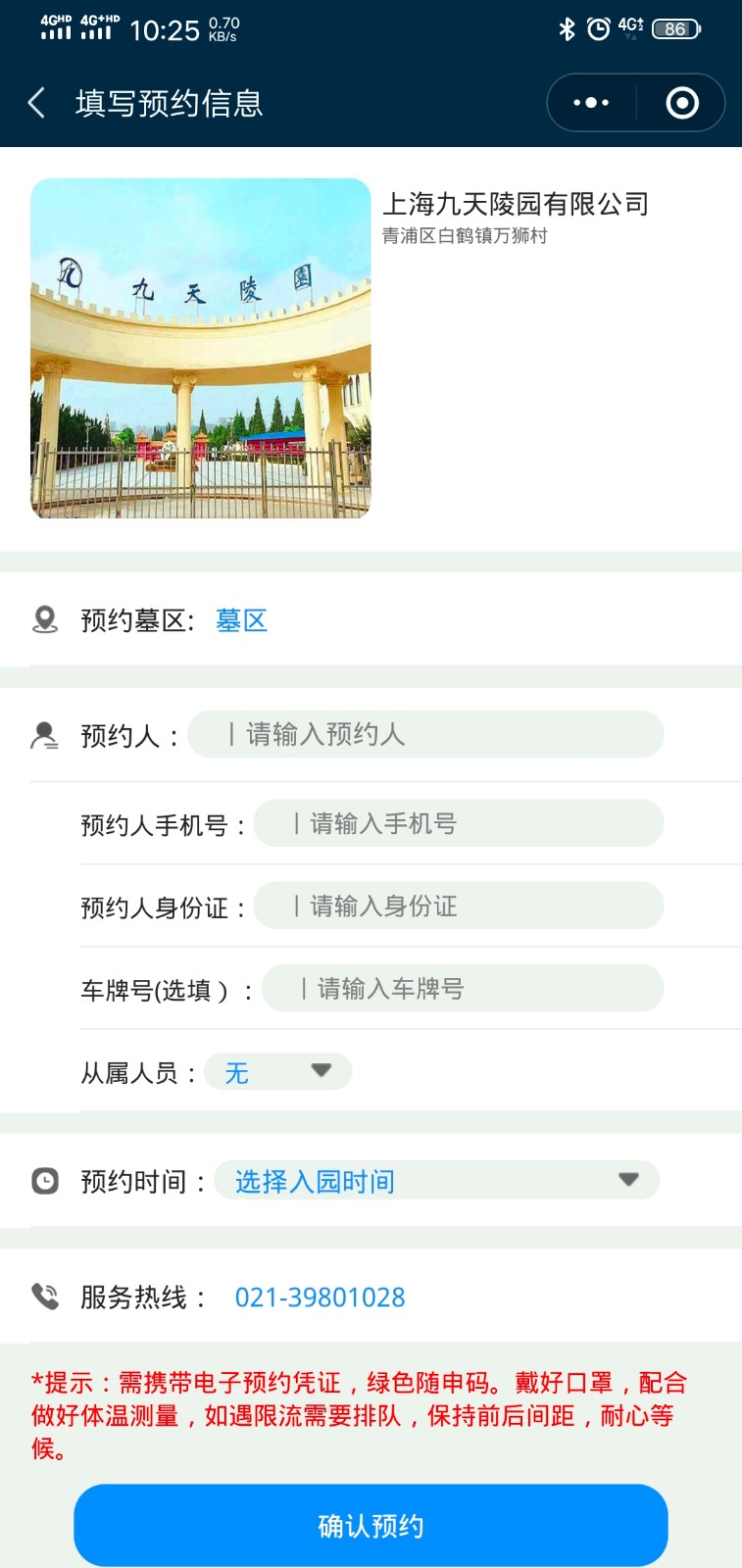Expand the 从属人员 dropdown showing 无

278,1071
